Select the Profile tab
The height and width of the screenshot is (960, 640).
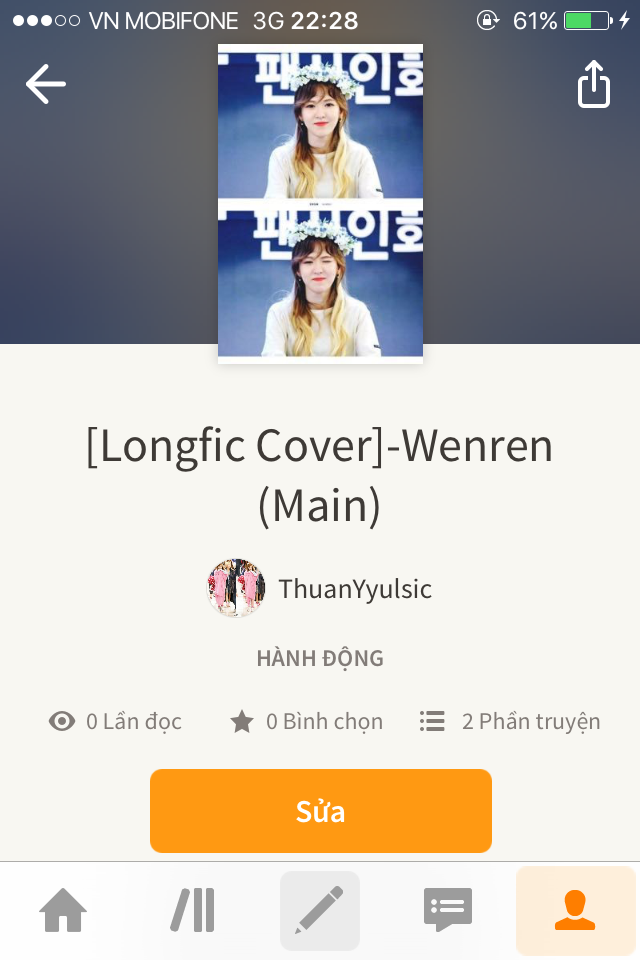pos(575,911)
